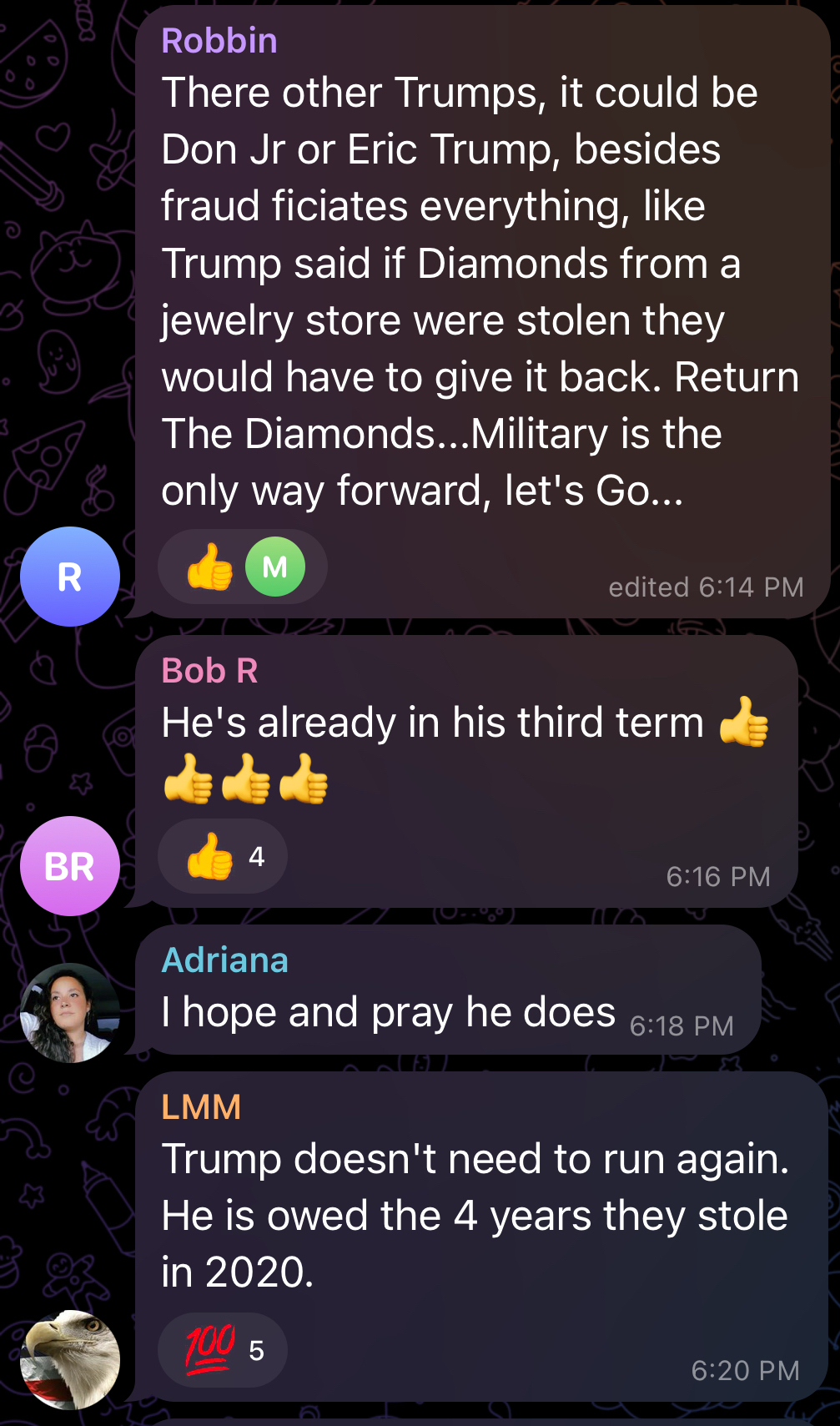
Task: Tap the thumbs-up reaction on Robbin's message
Action: click(211, 567)
